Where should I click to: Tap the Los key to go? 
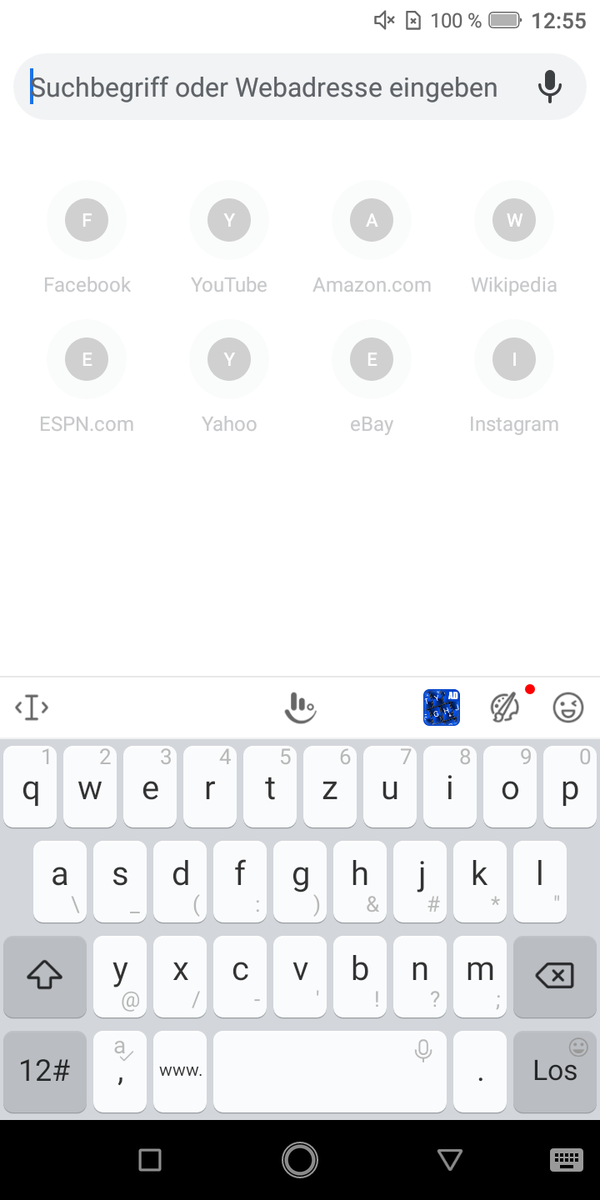[555, 1072]
